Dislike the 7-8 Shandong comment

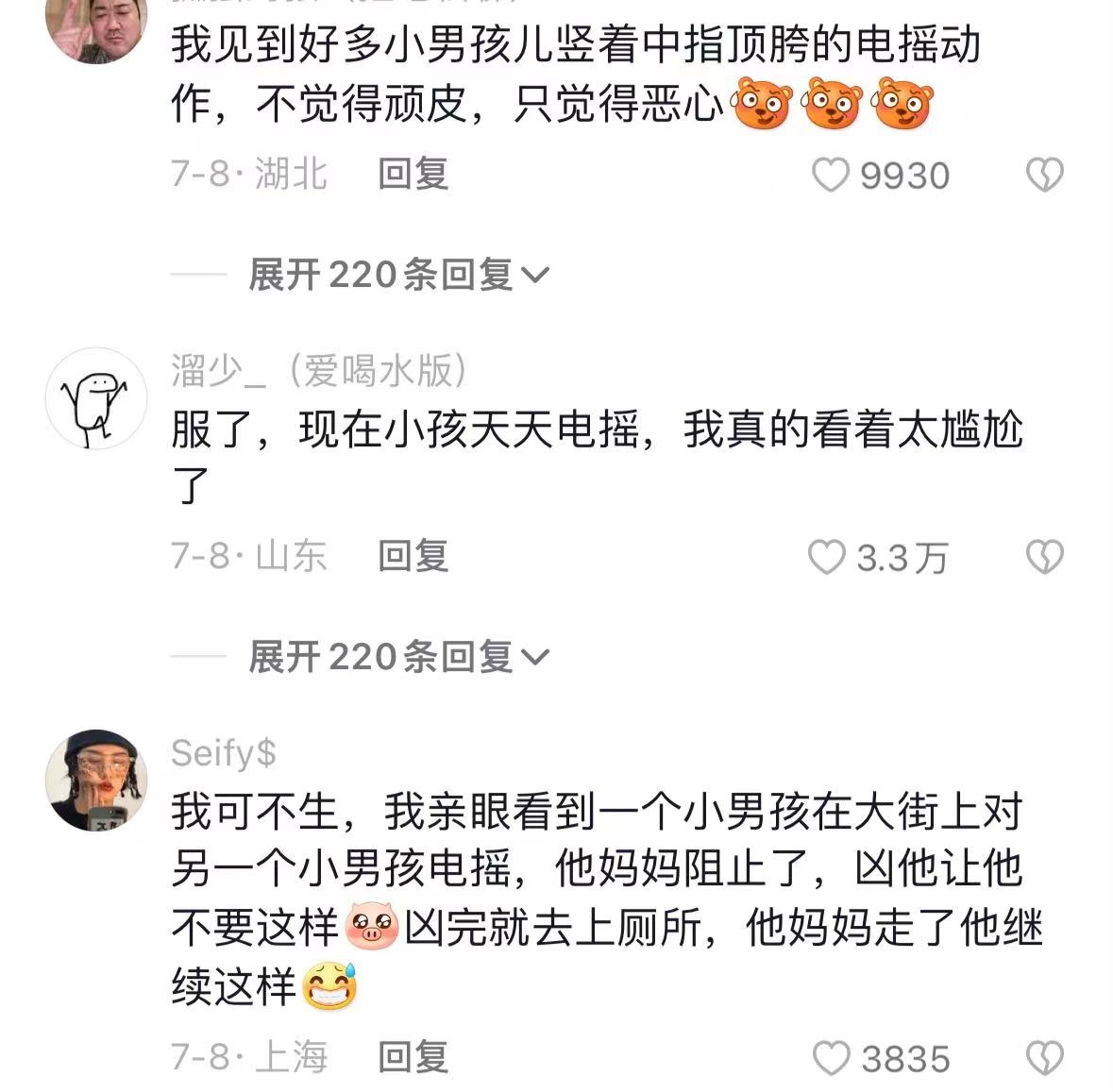click(1044, 557)
